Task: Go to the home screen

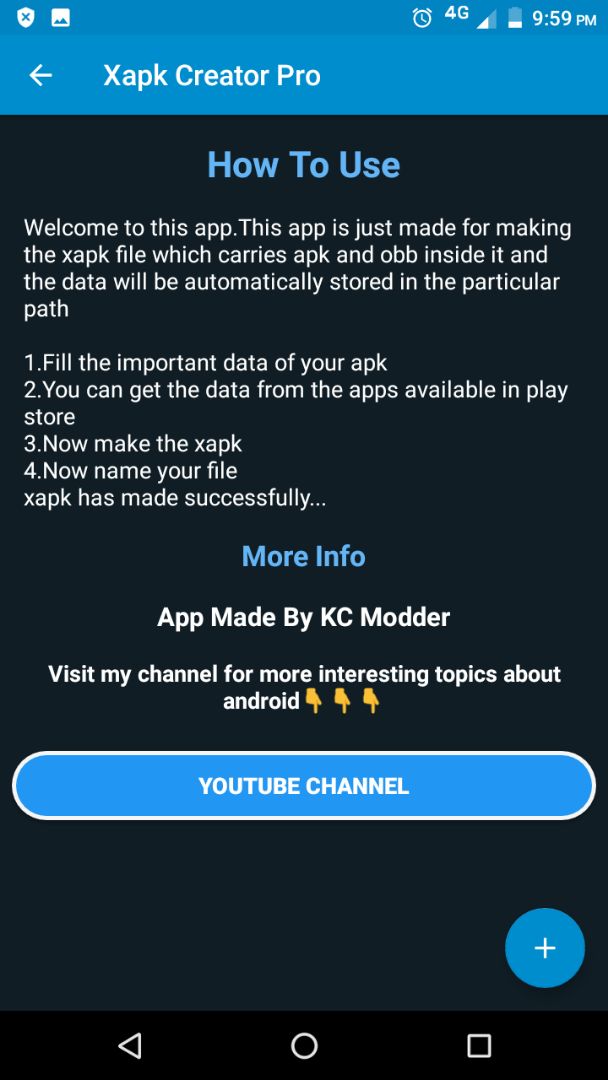Action: tap(304, 1046)
